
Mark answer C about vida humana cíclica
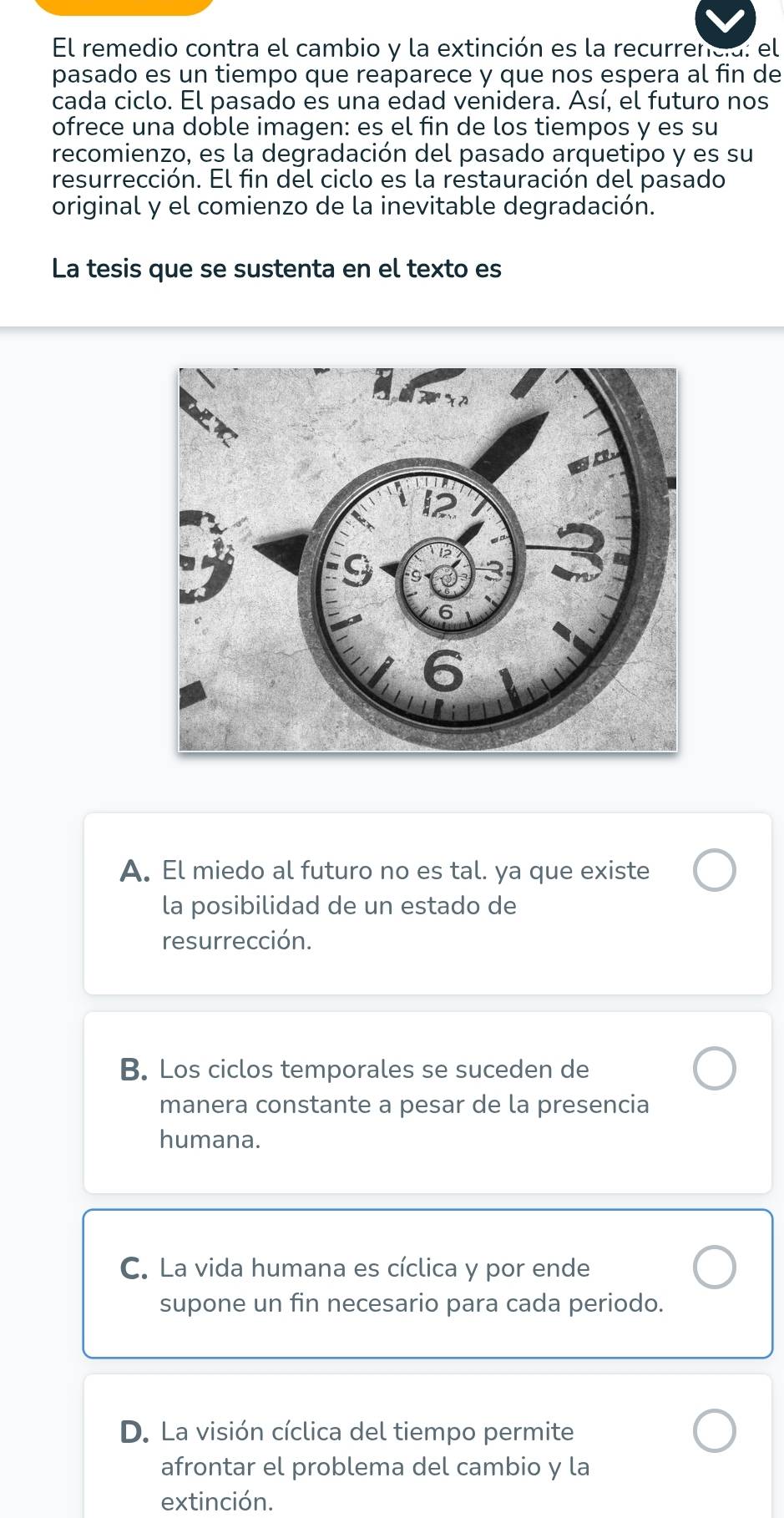pos(715,1268)
